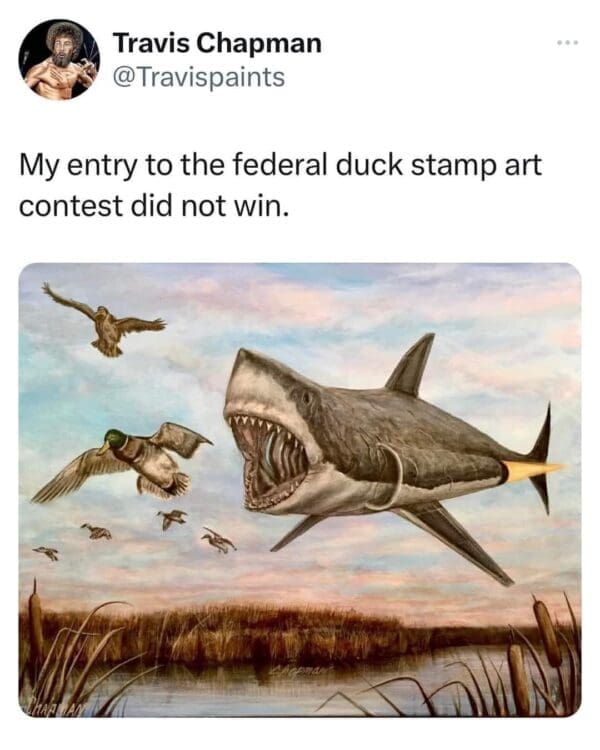Visit the @Travispaints profile handle
600x750 pixels.
pyautogui.click(x=198, y=77)
